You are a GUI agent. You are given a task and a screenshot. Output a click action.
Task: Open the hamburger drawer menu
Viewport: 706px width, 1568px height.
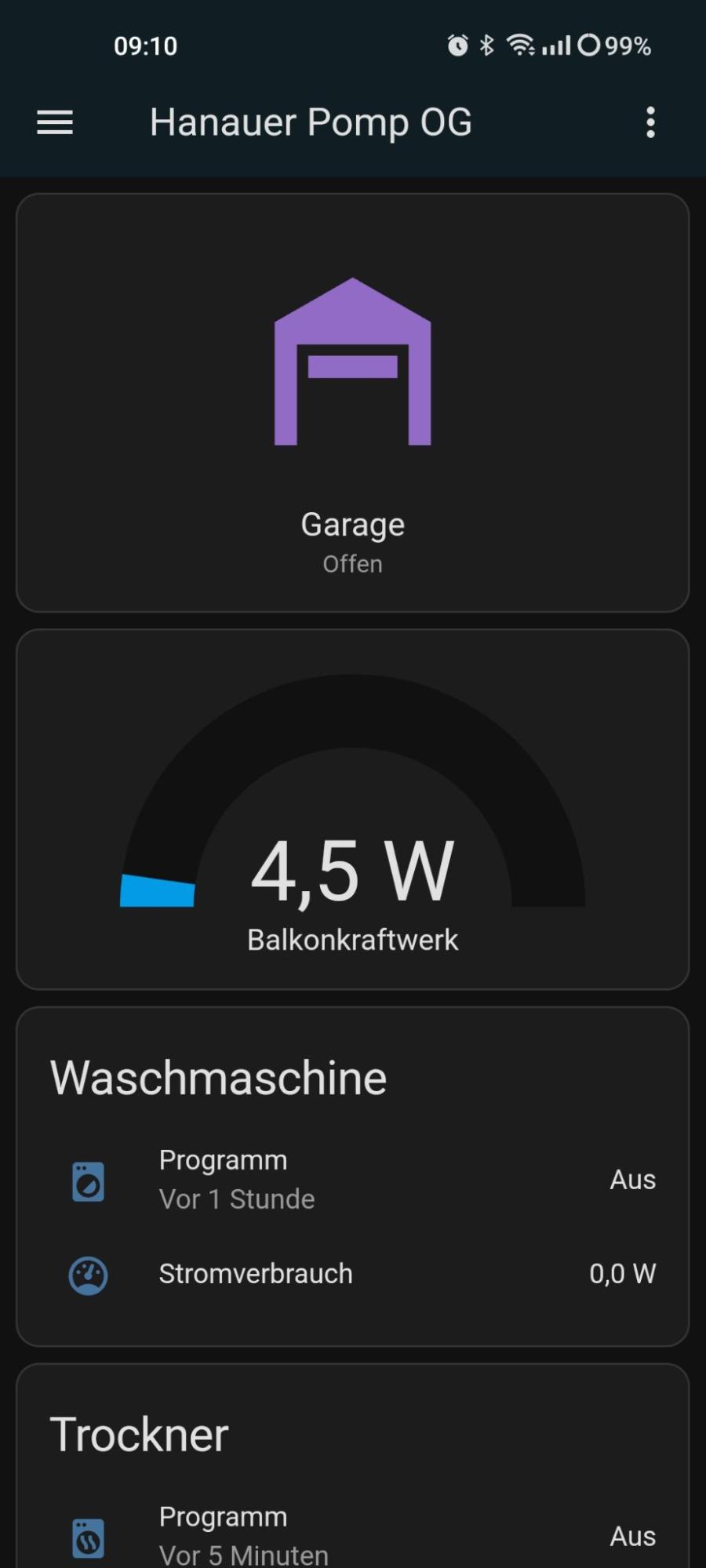pyautogui.click(x=55, y=122)
